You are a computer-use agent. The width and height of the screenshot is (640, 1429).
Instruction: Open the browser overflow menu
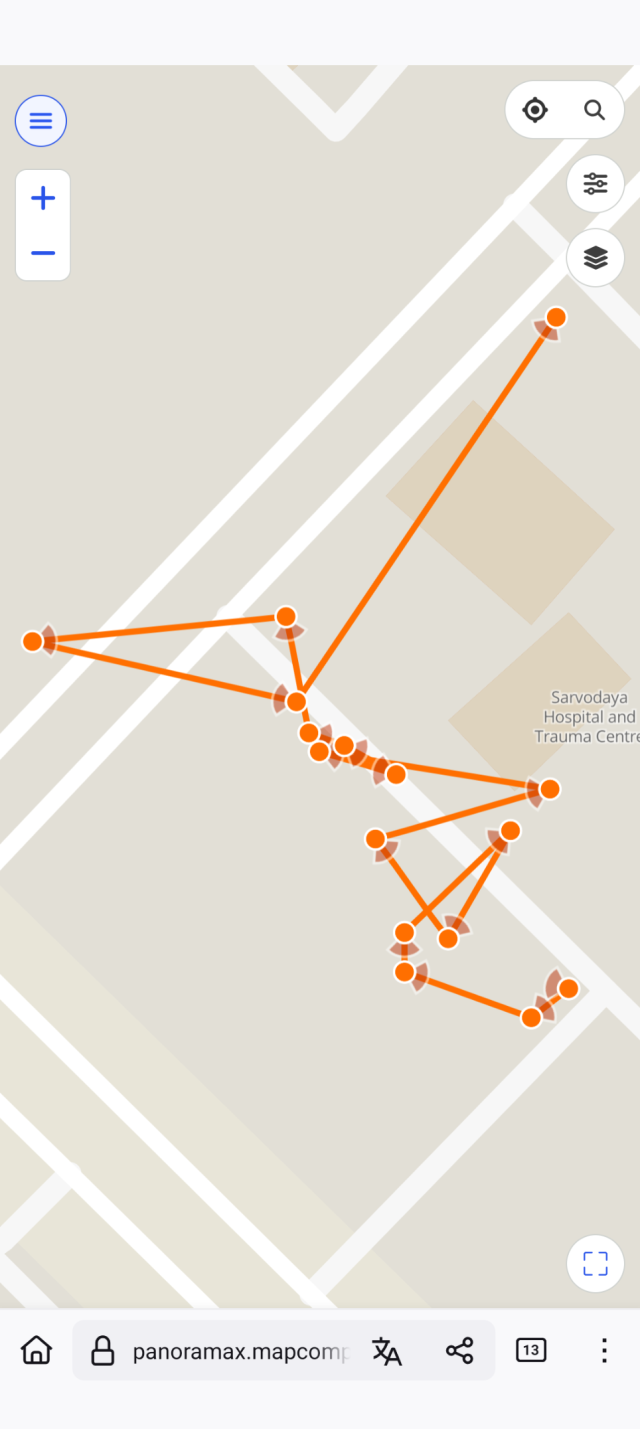604,1351
